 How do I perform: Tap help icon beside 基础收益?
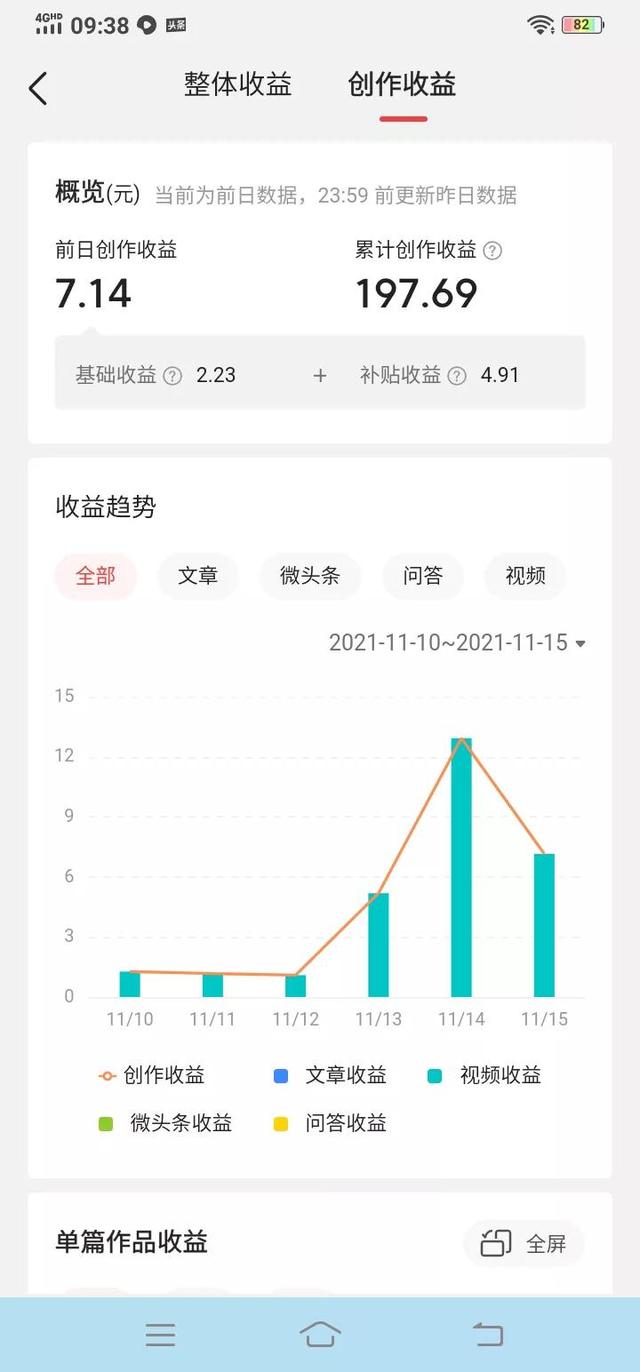click(x=172, y=376)
